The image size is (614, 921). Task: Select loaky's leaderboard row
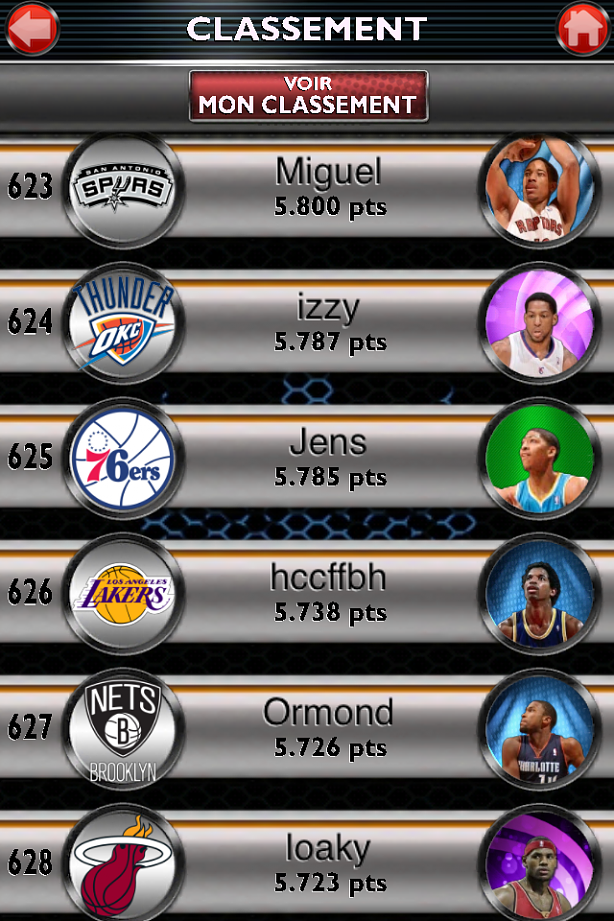(328, 864)
